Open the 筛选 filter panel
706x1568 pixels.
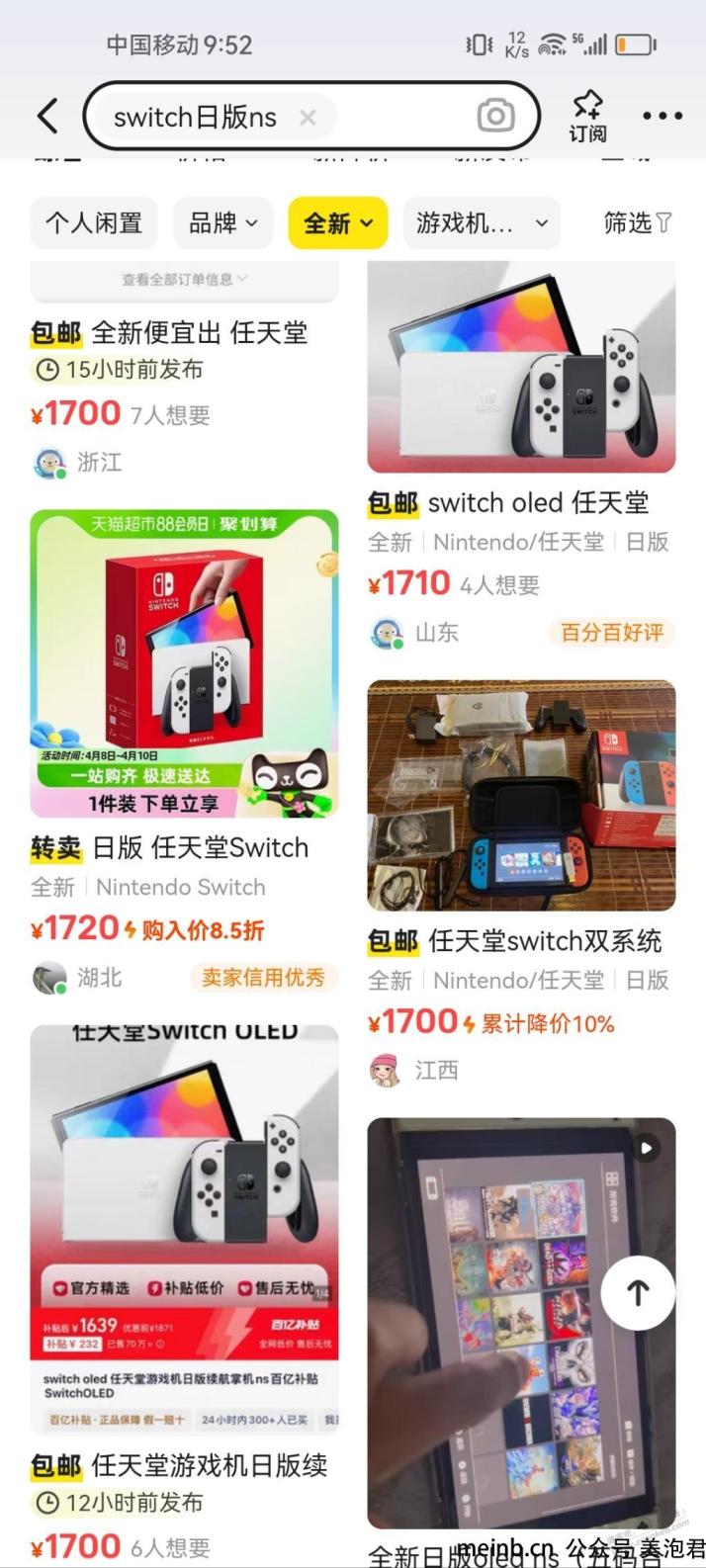(x=637, y=223)
